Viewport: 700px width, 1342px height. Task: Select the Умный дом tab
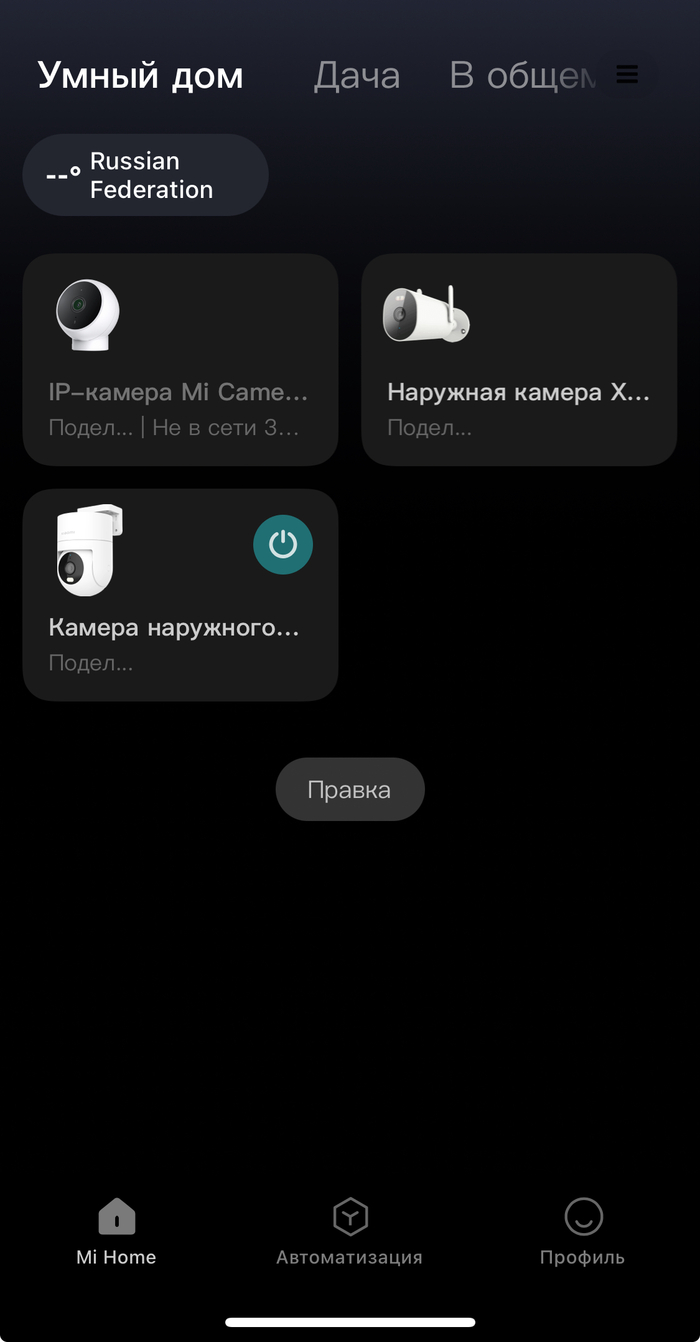pos(140,76)
